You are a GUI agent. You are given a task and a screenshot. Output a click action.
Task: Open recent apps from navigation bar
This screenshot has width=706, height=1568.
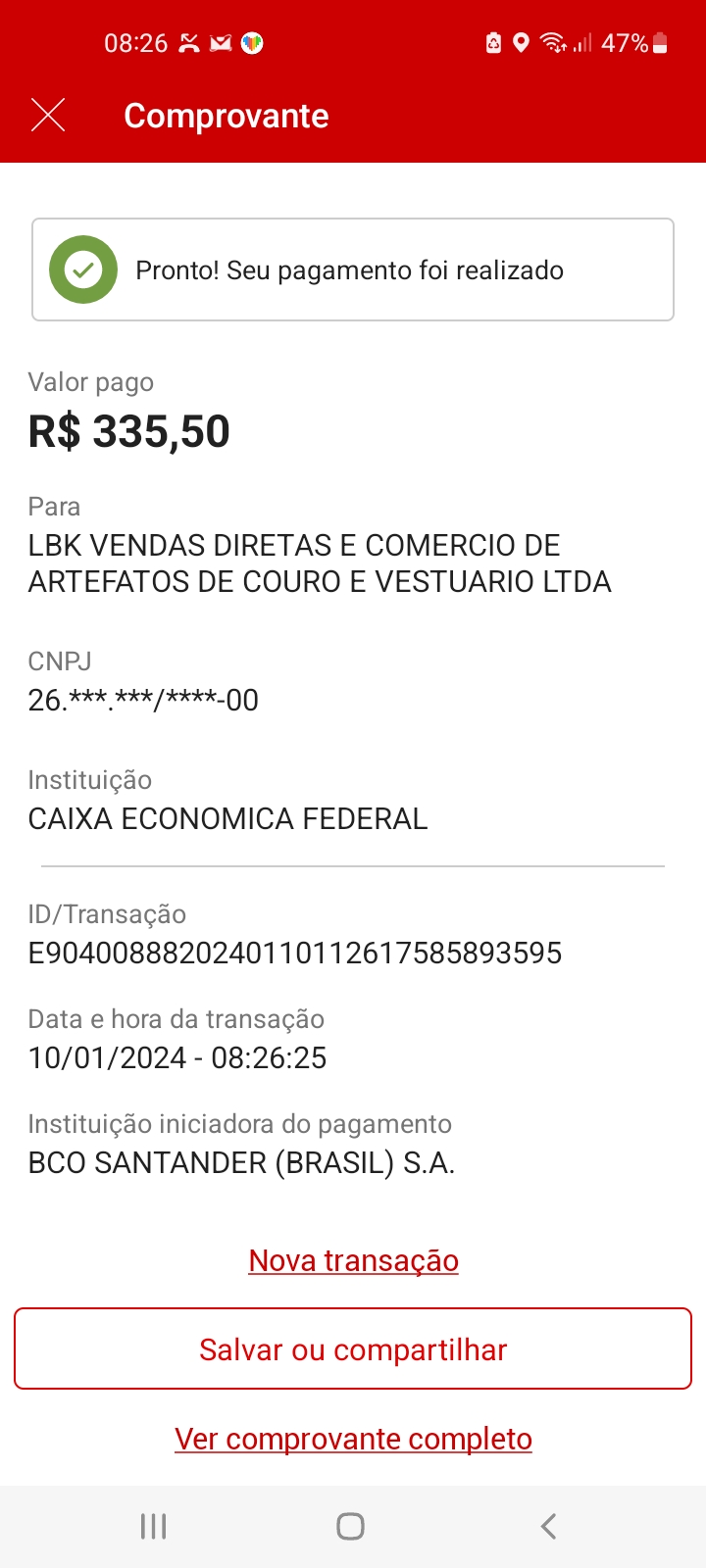[x=154, y=1526]
